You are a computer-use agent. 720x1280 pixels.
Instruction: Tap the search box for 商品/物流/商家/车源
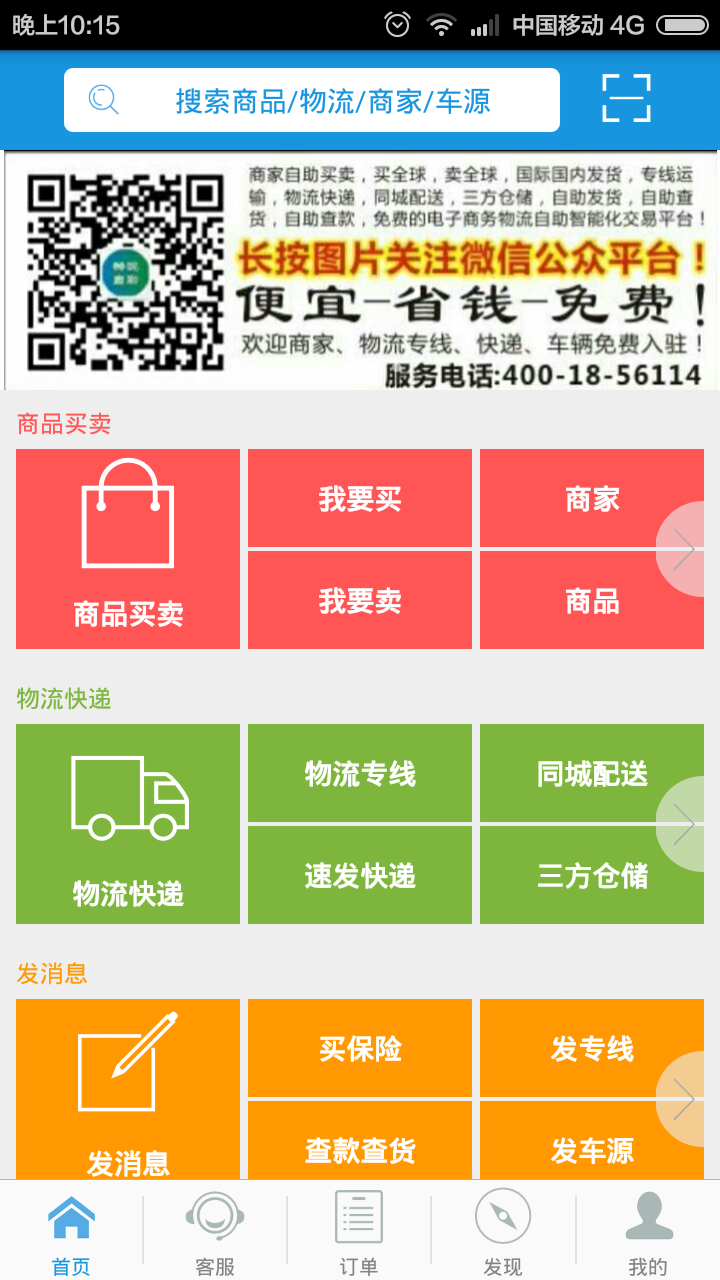click(311, 100)
